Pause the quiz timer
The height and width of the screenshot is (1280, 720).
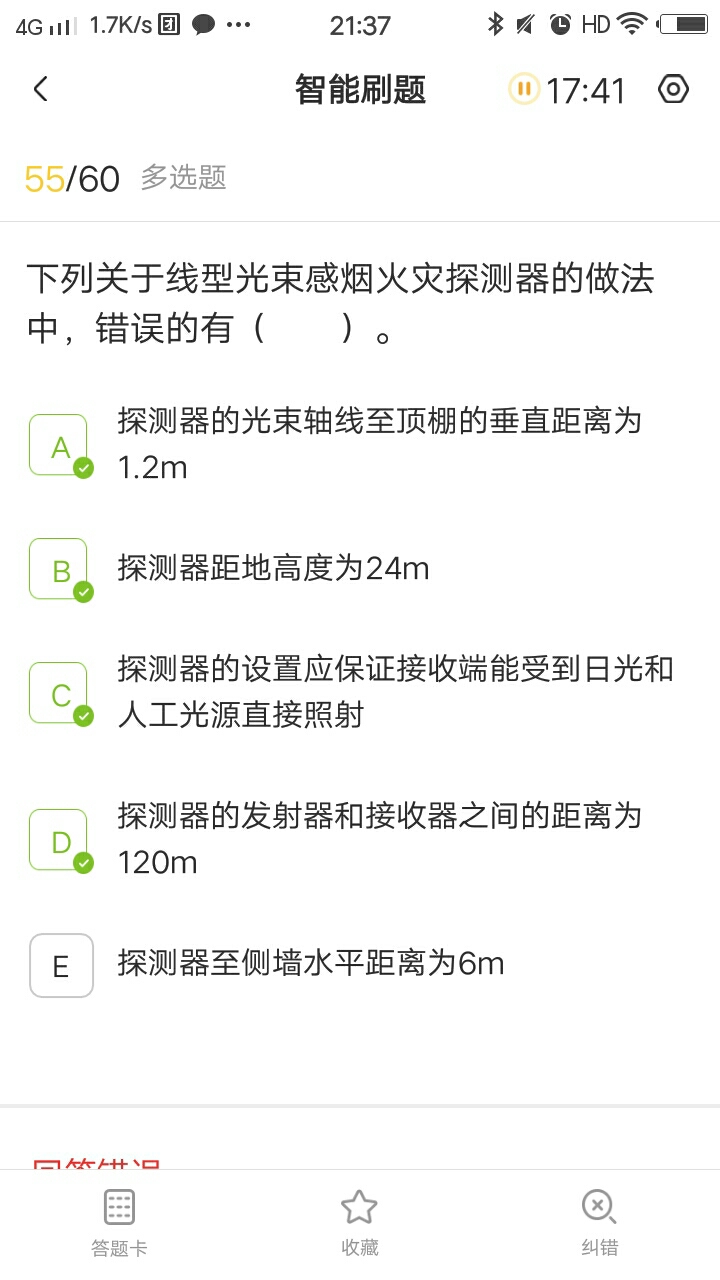tap(524, 89)
